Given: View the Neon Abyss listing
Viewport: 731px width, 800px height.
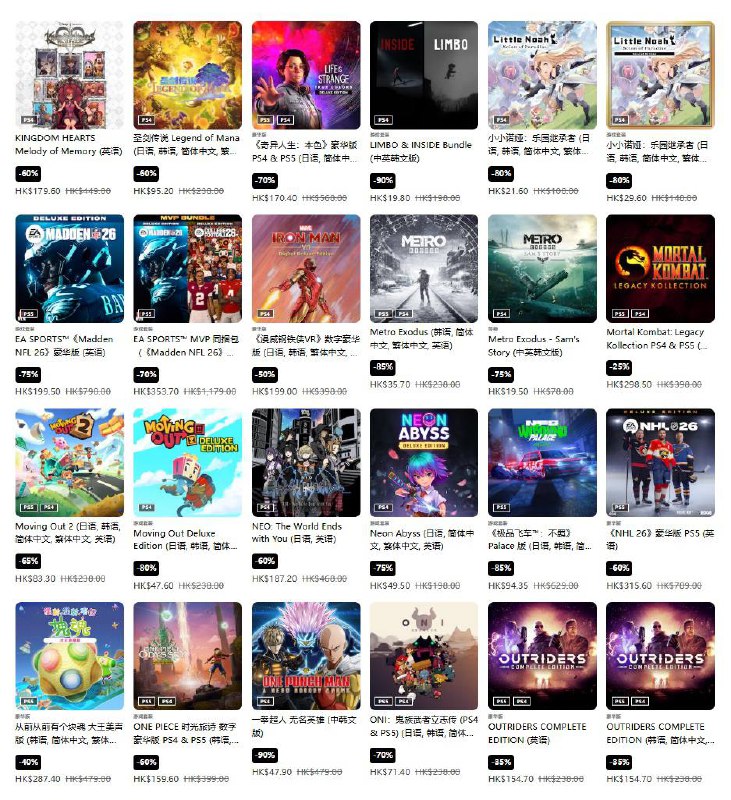Looking at the screenshot, I should coord(424,462).
